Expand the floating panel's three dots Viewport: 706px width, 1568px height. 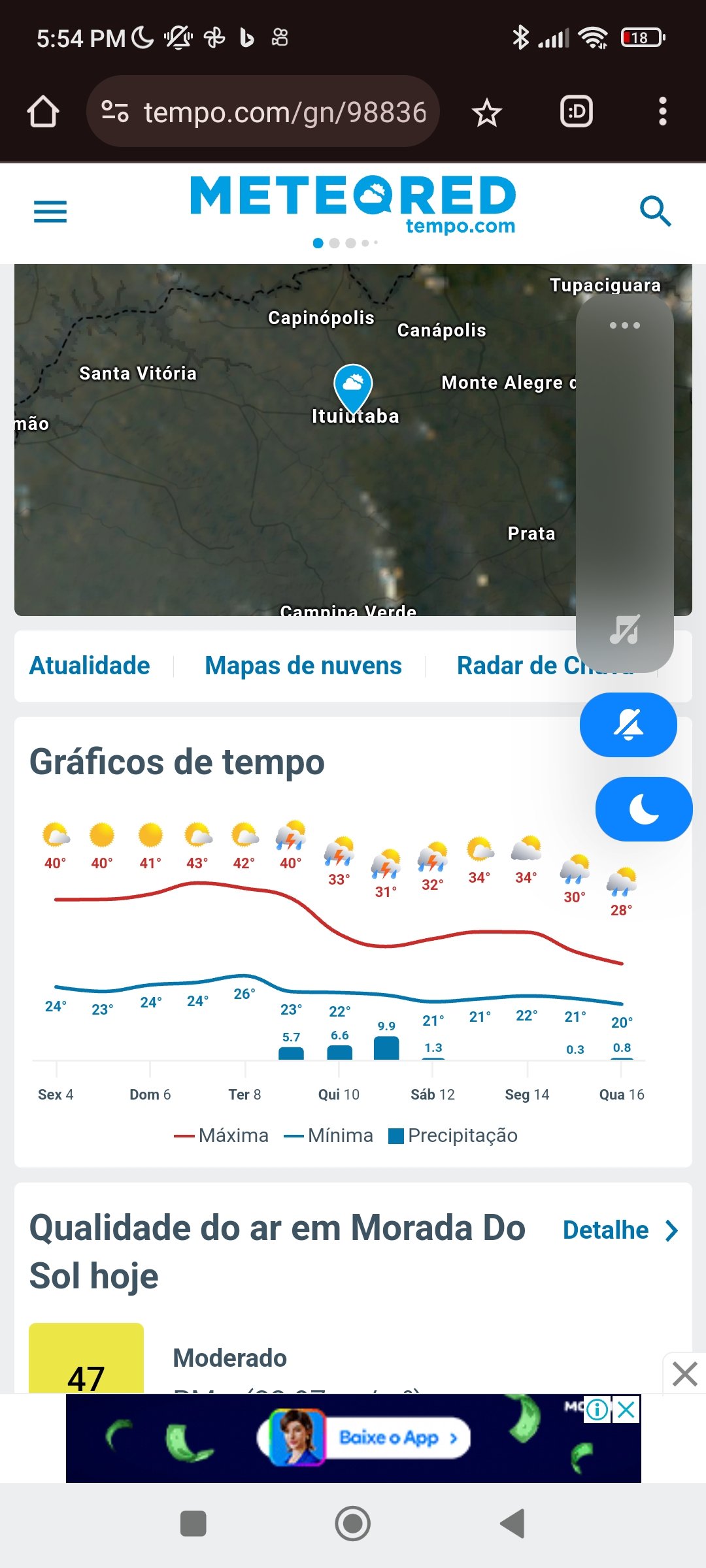[624, 325]
